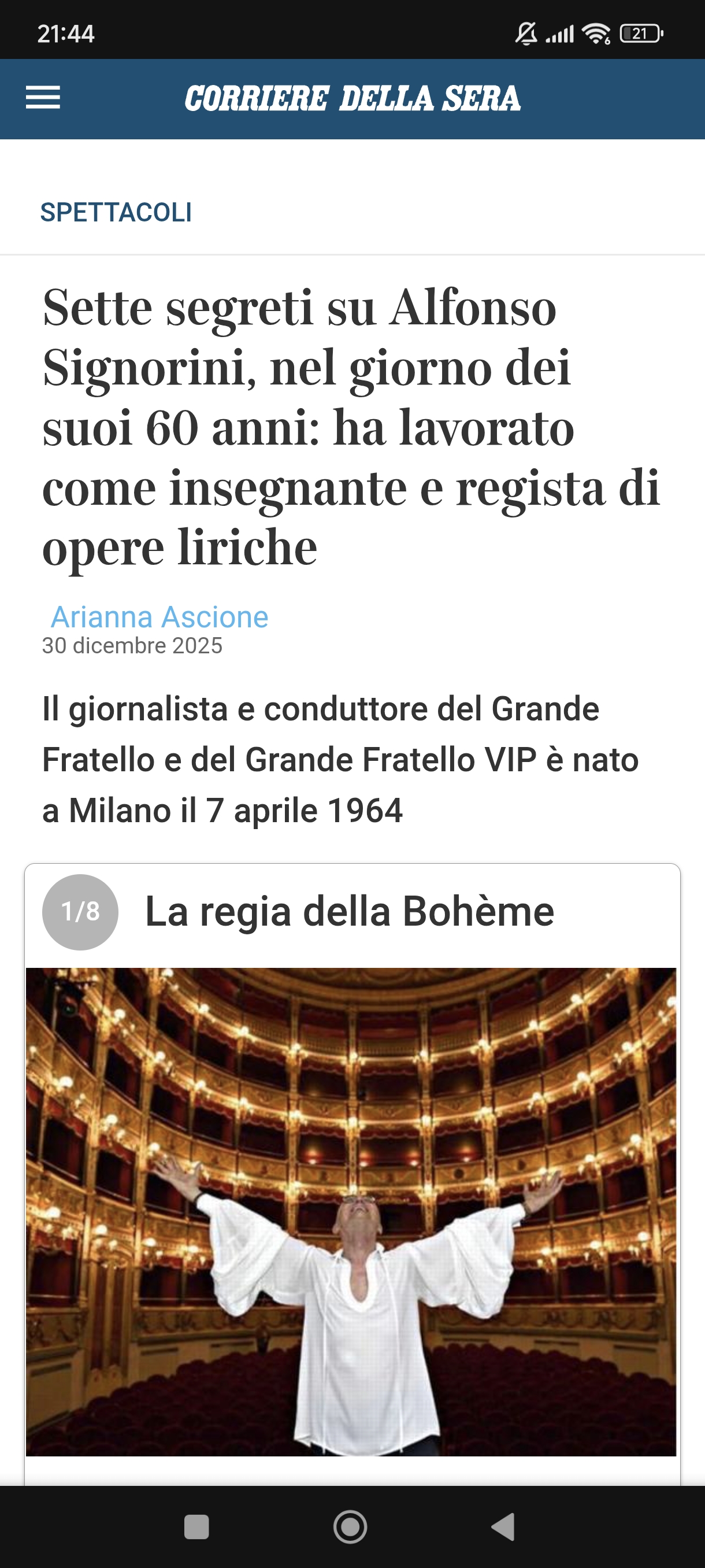Open author Arianna Ascione's page
The image size is (705, 1568).
159,616
